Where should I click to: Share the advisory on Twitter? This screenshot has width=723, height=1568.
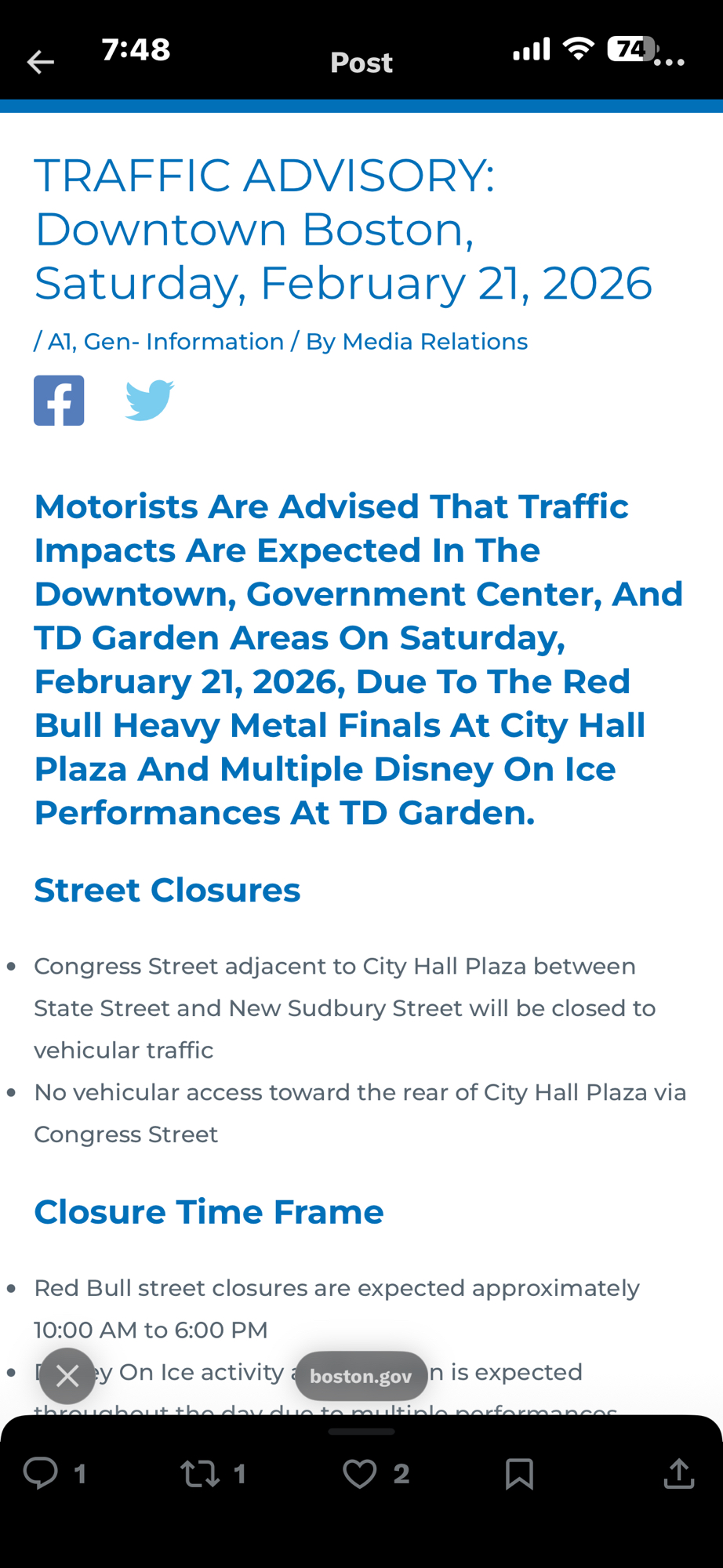click(149, 401)
